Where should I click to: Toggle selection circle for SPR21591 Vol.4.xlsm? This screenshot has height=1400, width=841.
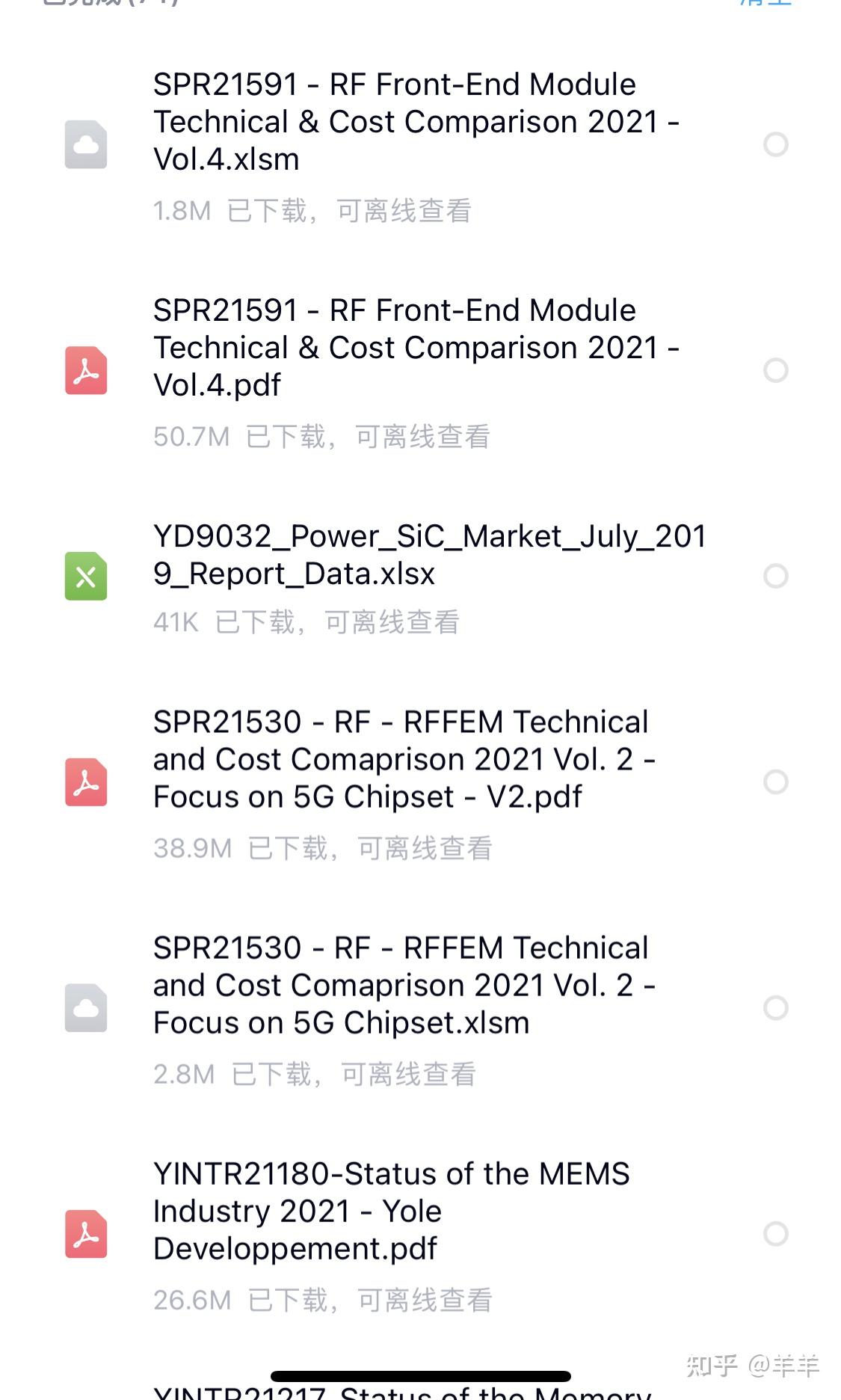point(777,144)
